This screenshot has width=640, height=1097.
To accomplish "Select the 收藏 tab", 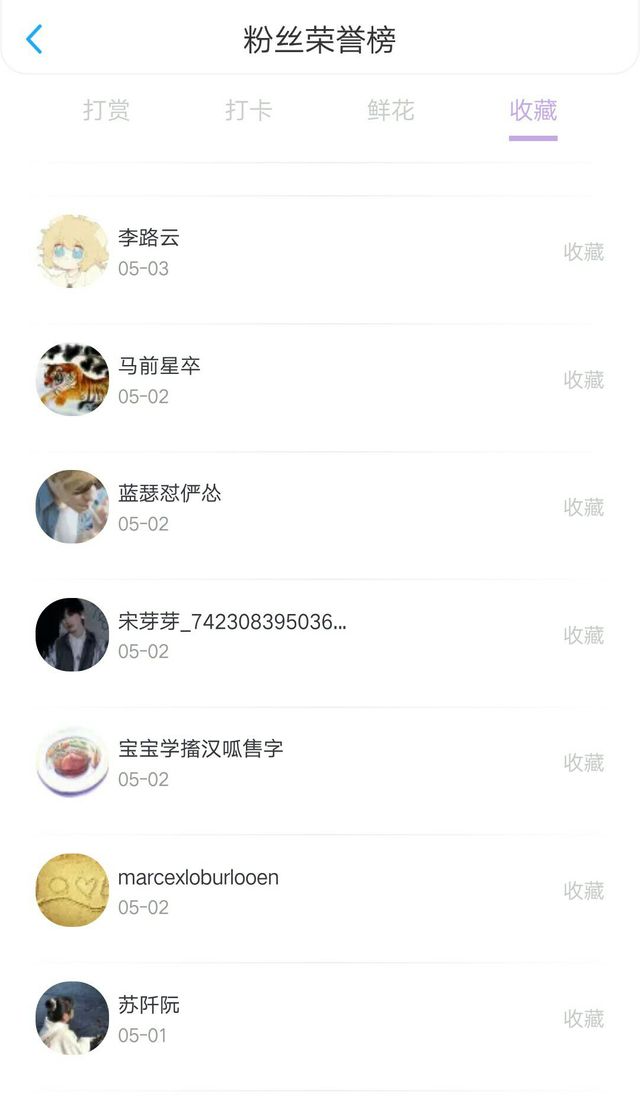I will point(533,111).
